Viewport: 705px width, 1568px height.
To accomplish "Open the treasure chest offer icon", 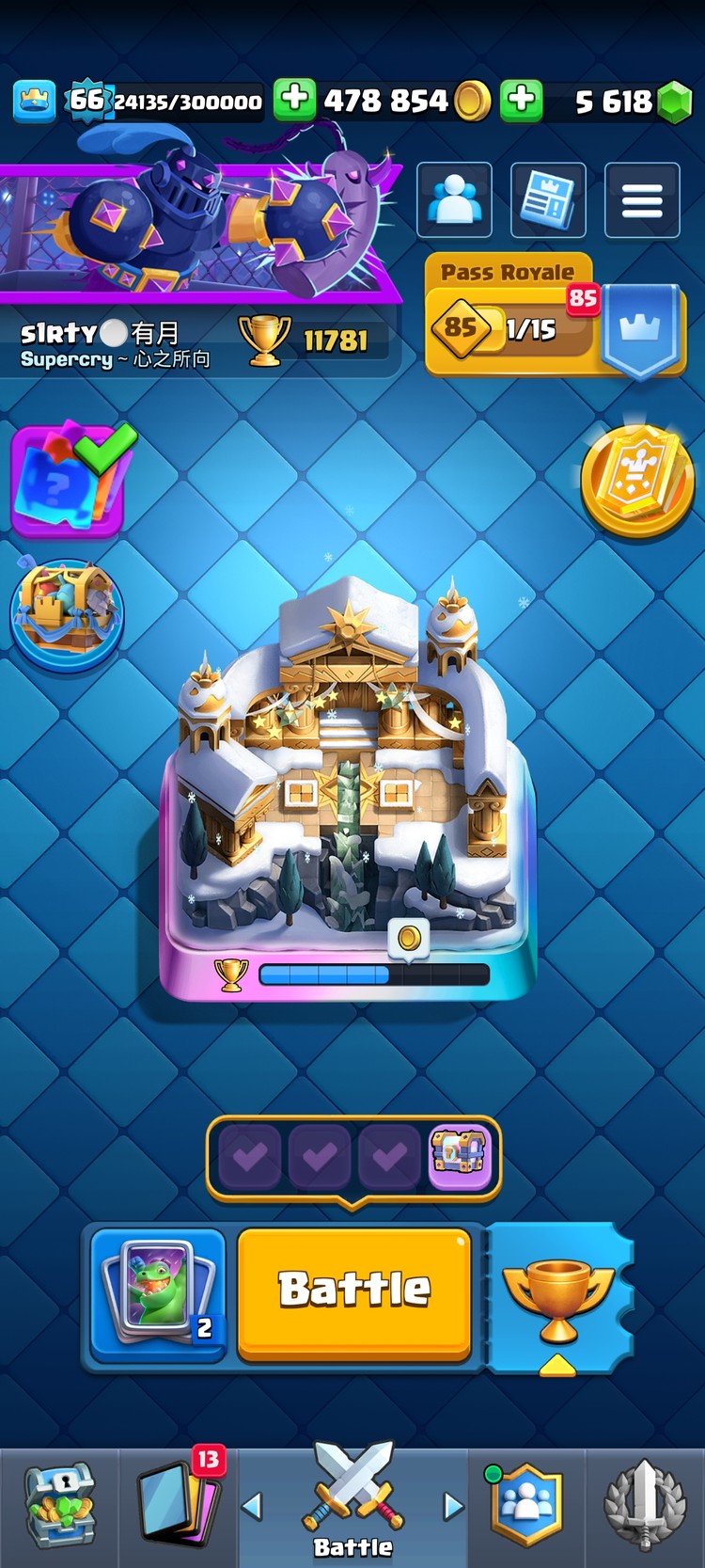I will tap(66, 611).
